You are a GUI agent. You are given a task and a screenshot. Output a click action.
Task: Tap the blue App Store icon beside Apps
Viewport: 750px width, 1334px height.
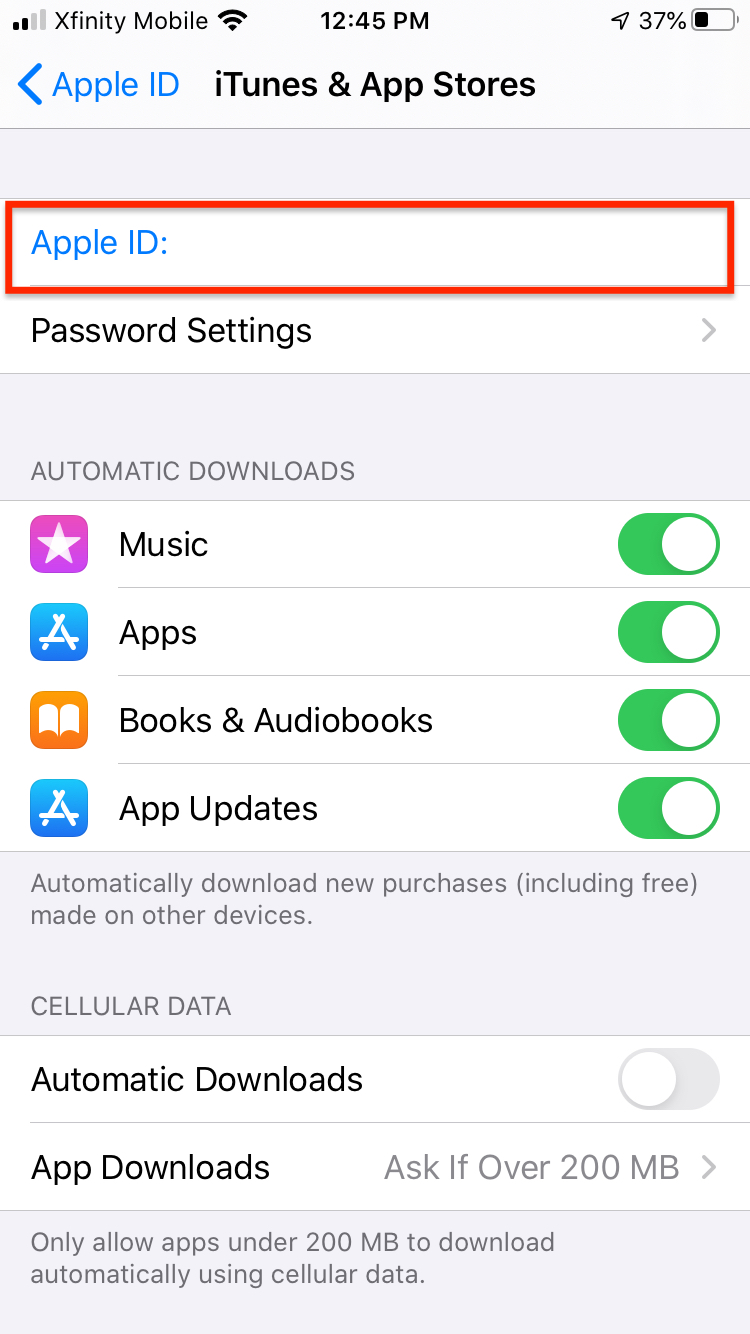coord(58,632)
